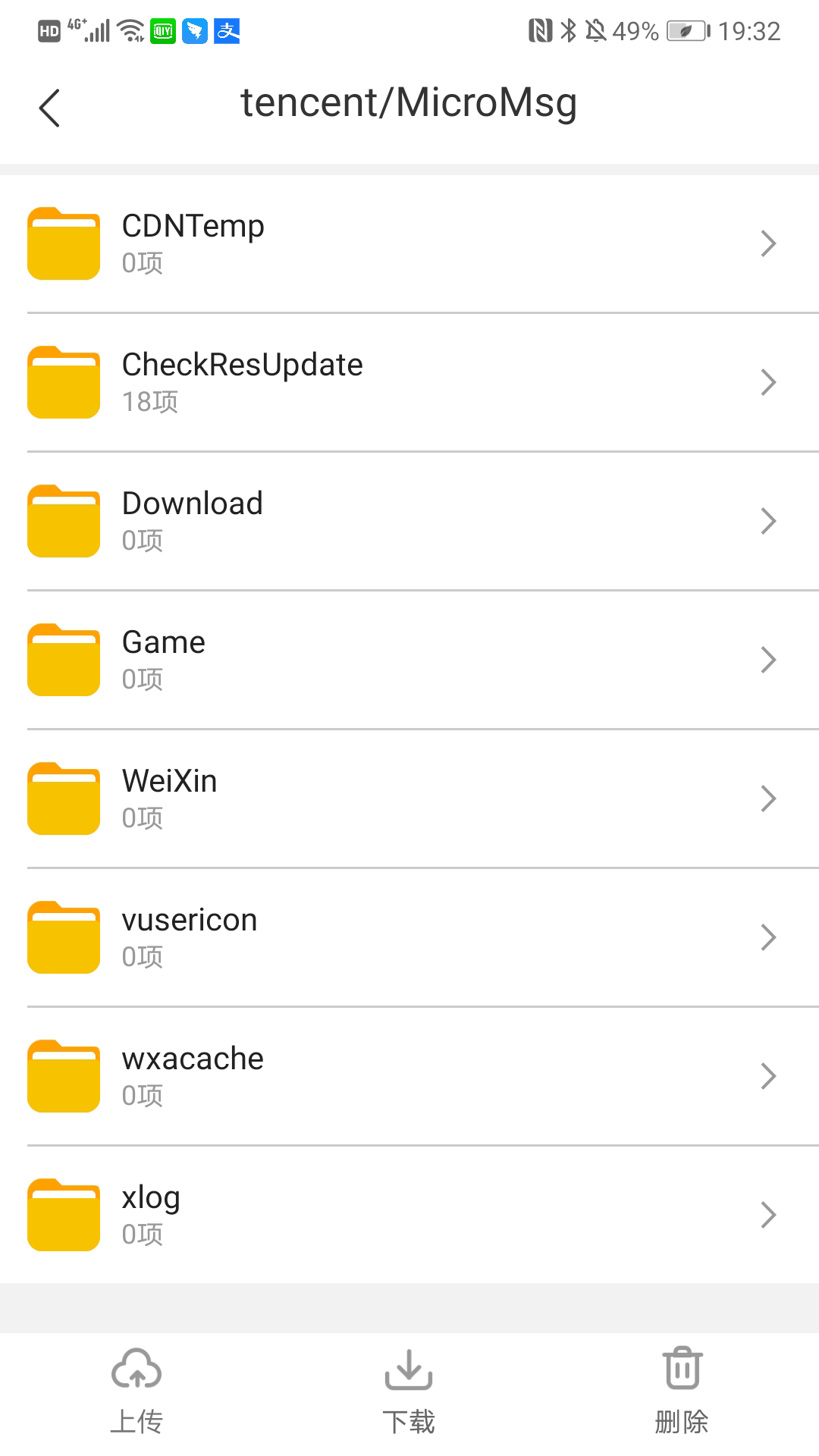Open the WeiXin folder
The width and height of the screenshot is (819, 1456).
pos(409,799)
